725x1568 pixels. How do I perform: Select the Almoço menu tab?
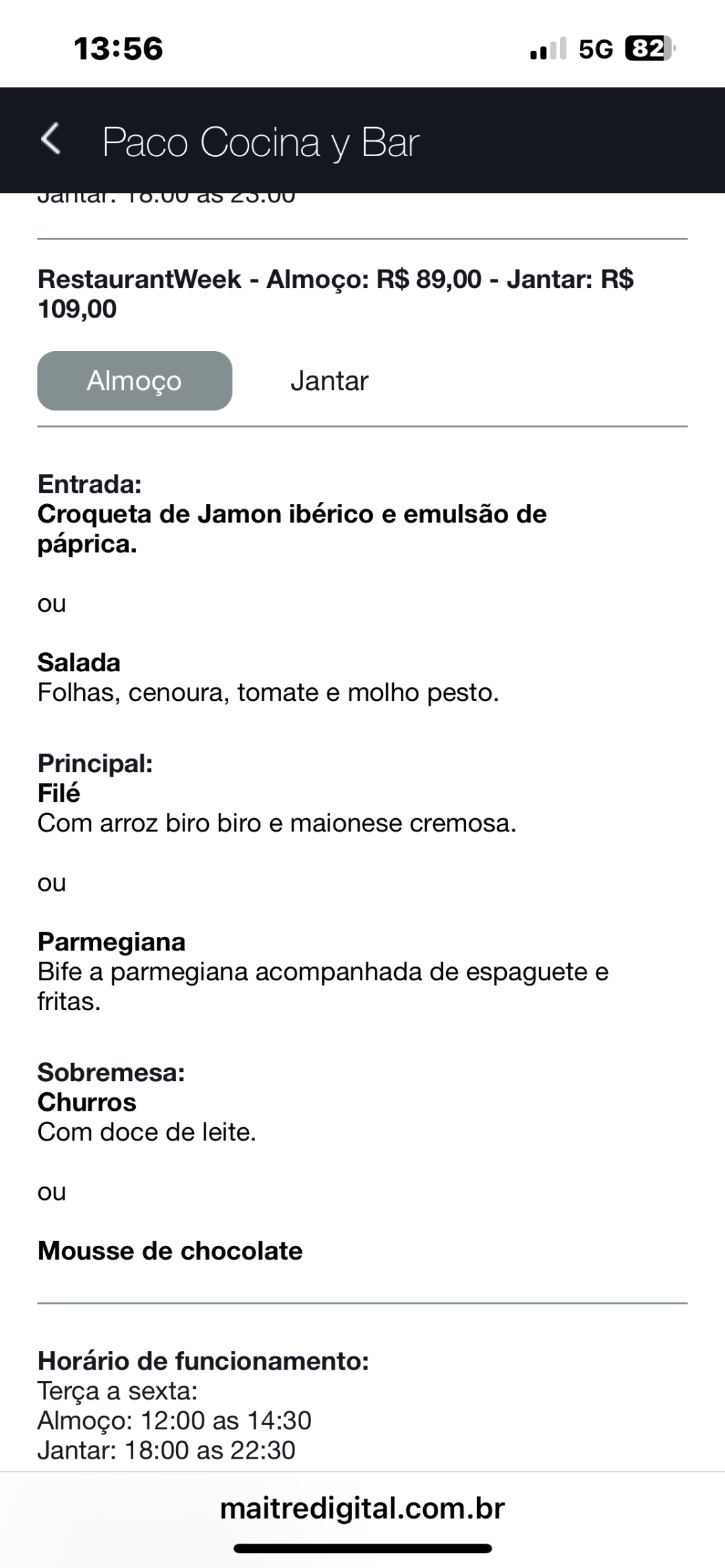pyautogui.click(x=134, y=381)
